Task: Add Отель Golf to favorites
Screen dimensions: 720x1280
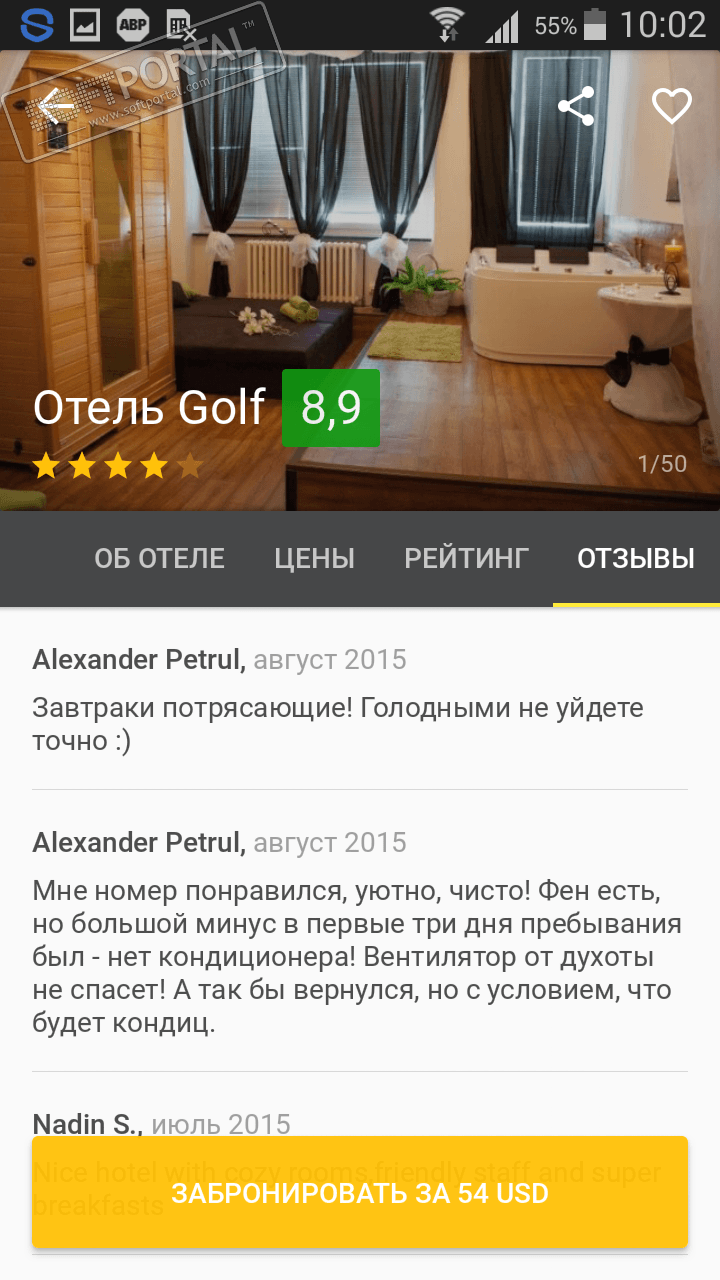Action: (671, 106)
